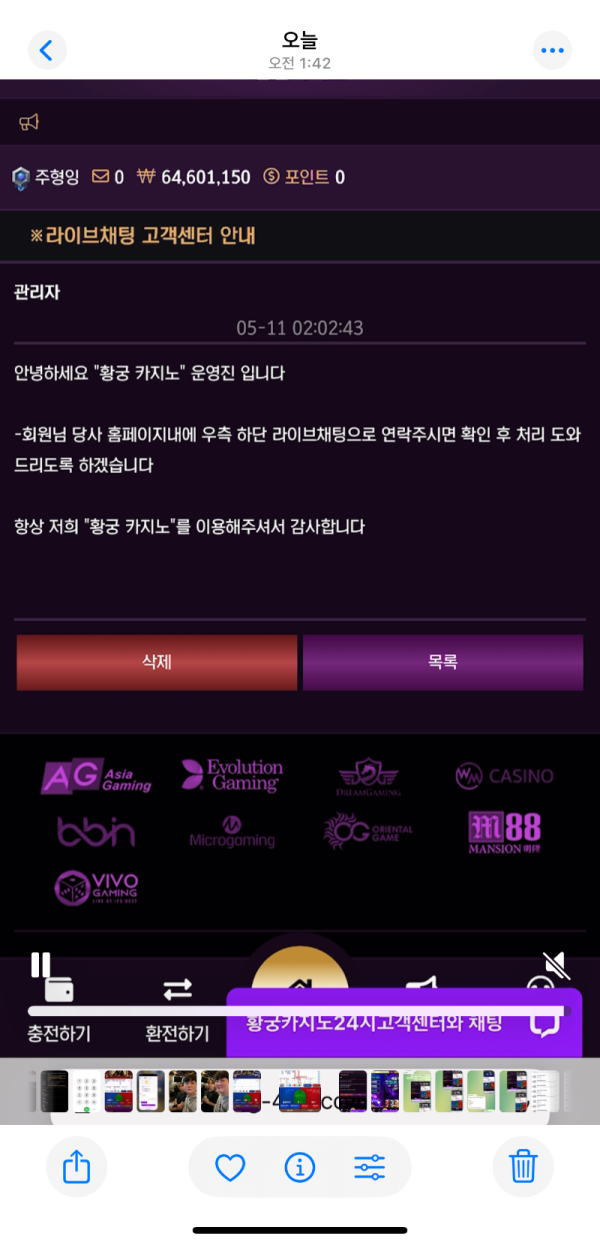This screenshot has height=1245, width=600.
Task: Pause the video playback
Action: (x=41, y=964)
